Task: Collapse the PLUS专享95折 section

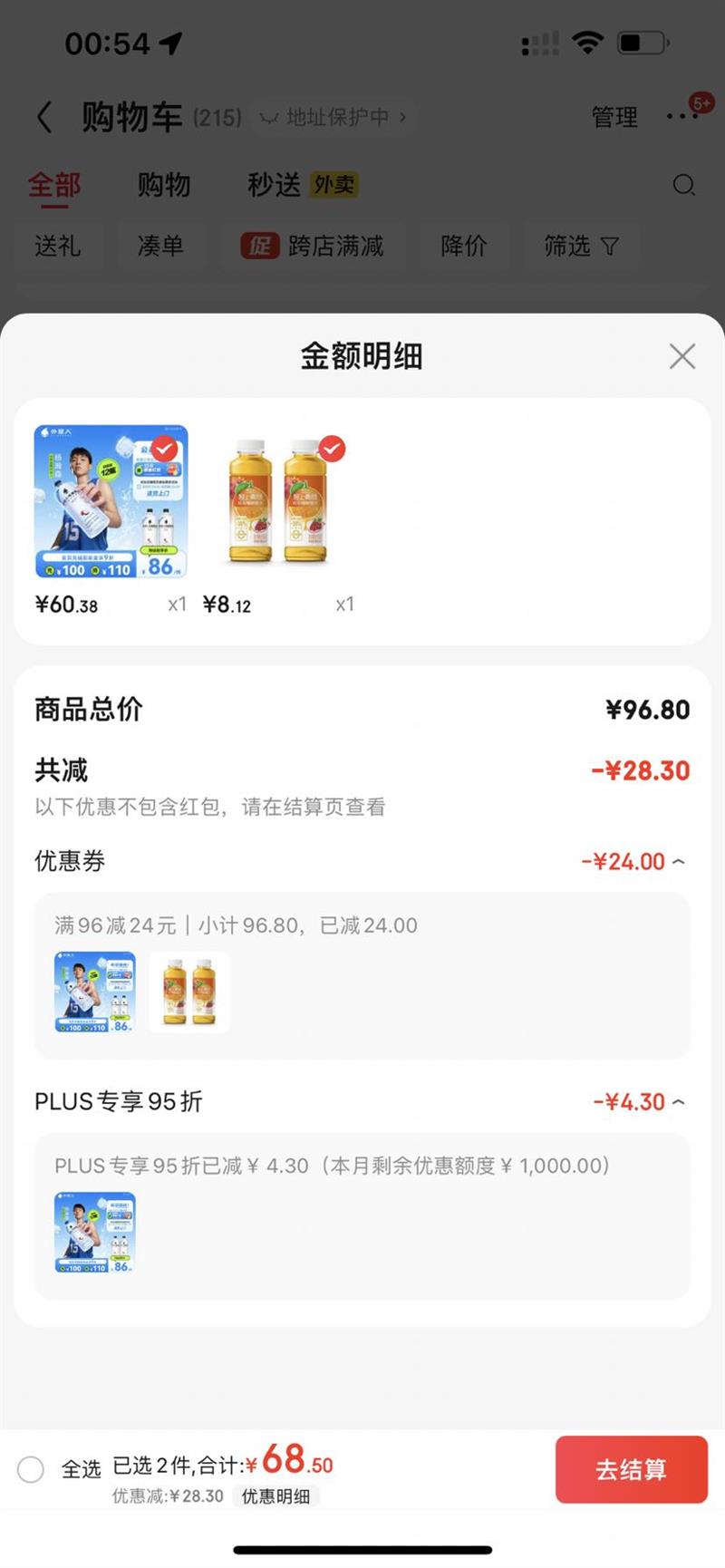Action: (x=679, y=1102)
